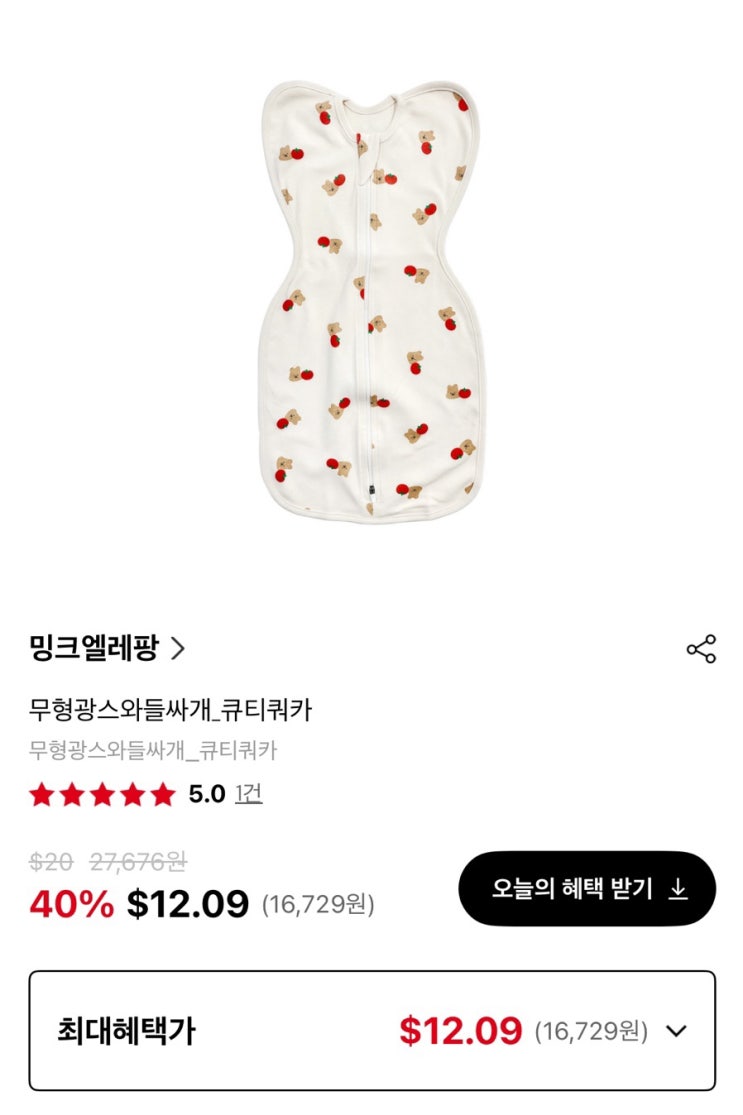Open the swaddle product image
The image size is (743, 1115).
pos(370,302)
